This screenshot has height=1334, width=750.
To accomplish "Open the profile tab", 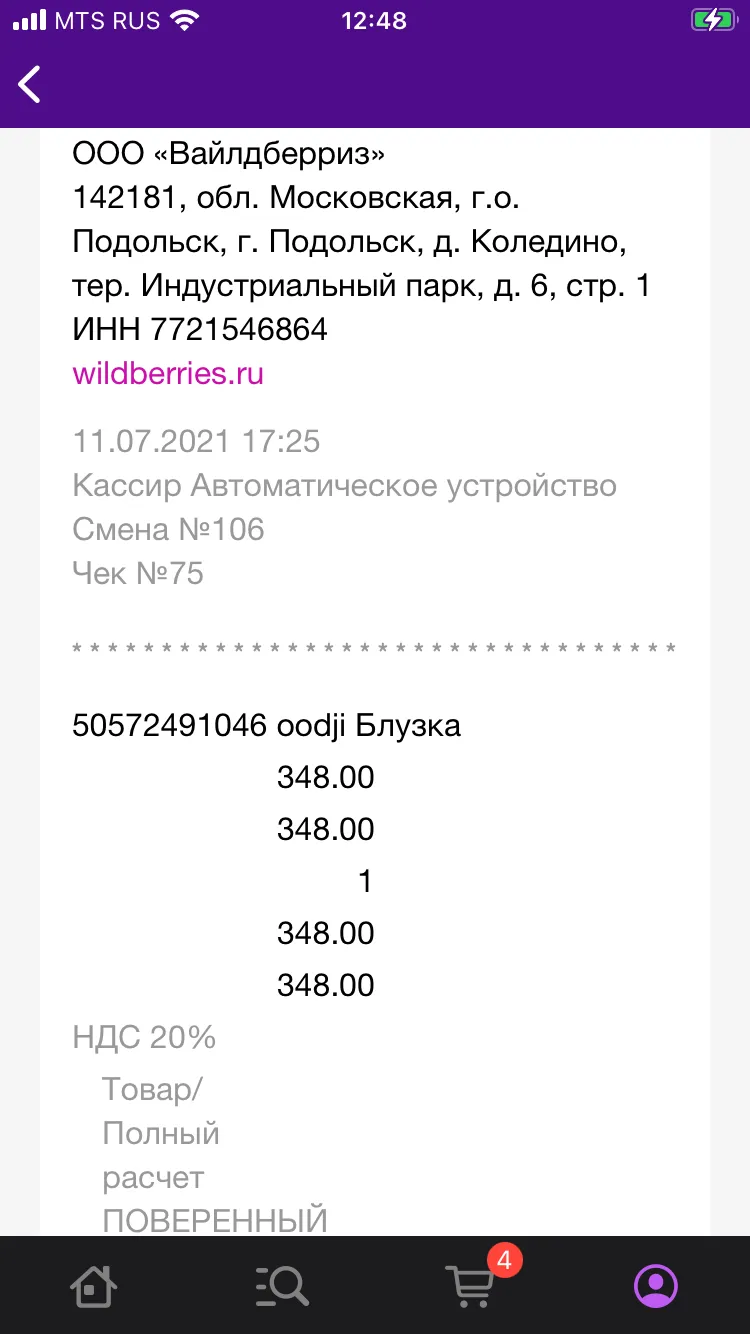I will (x=656, y=1285).
